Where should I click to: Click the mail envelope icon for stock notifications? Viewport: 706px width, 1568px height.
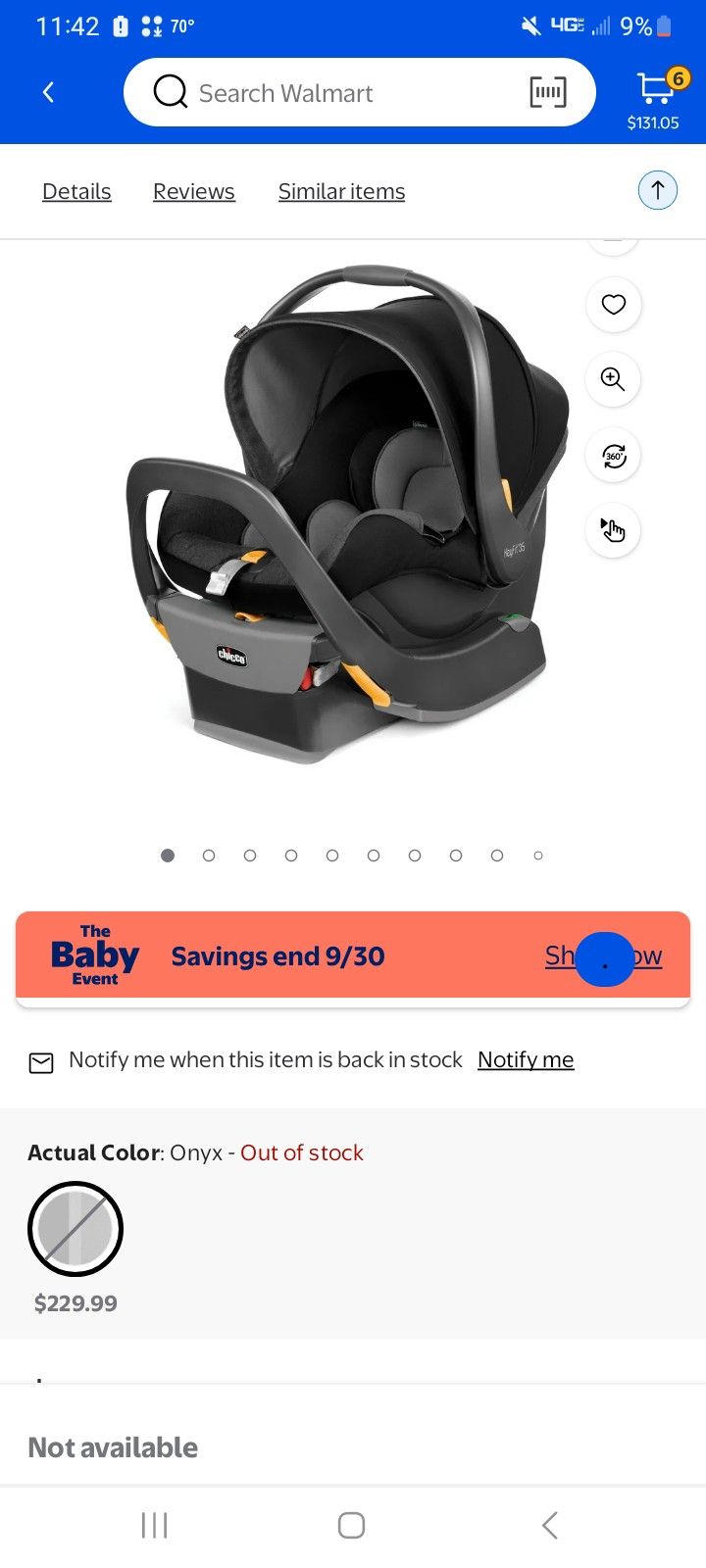tap(40, 1061)
